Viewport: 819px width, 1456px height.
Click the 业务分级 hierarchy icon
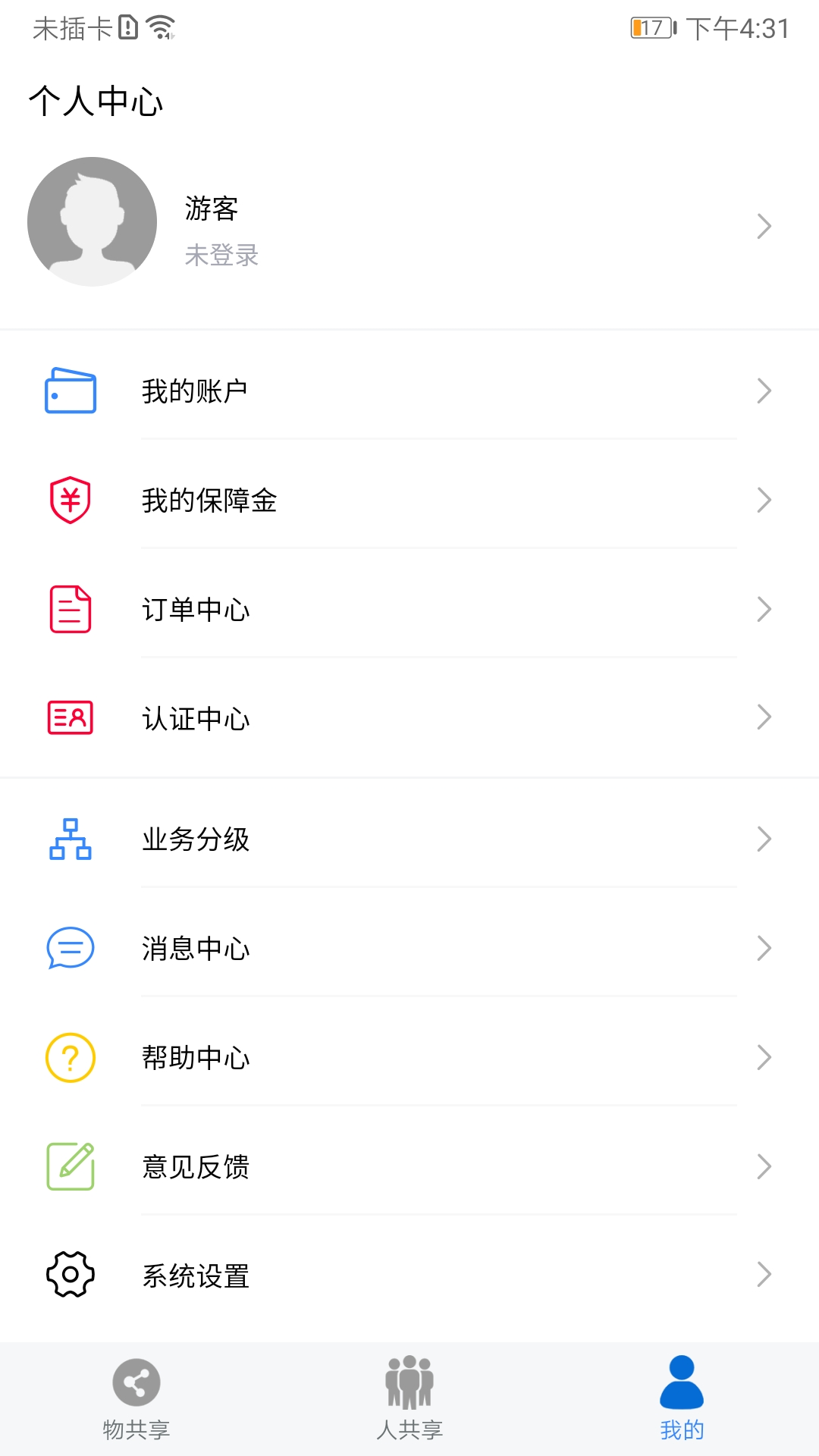(x=70, y=840)
